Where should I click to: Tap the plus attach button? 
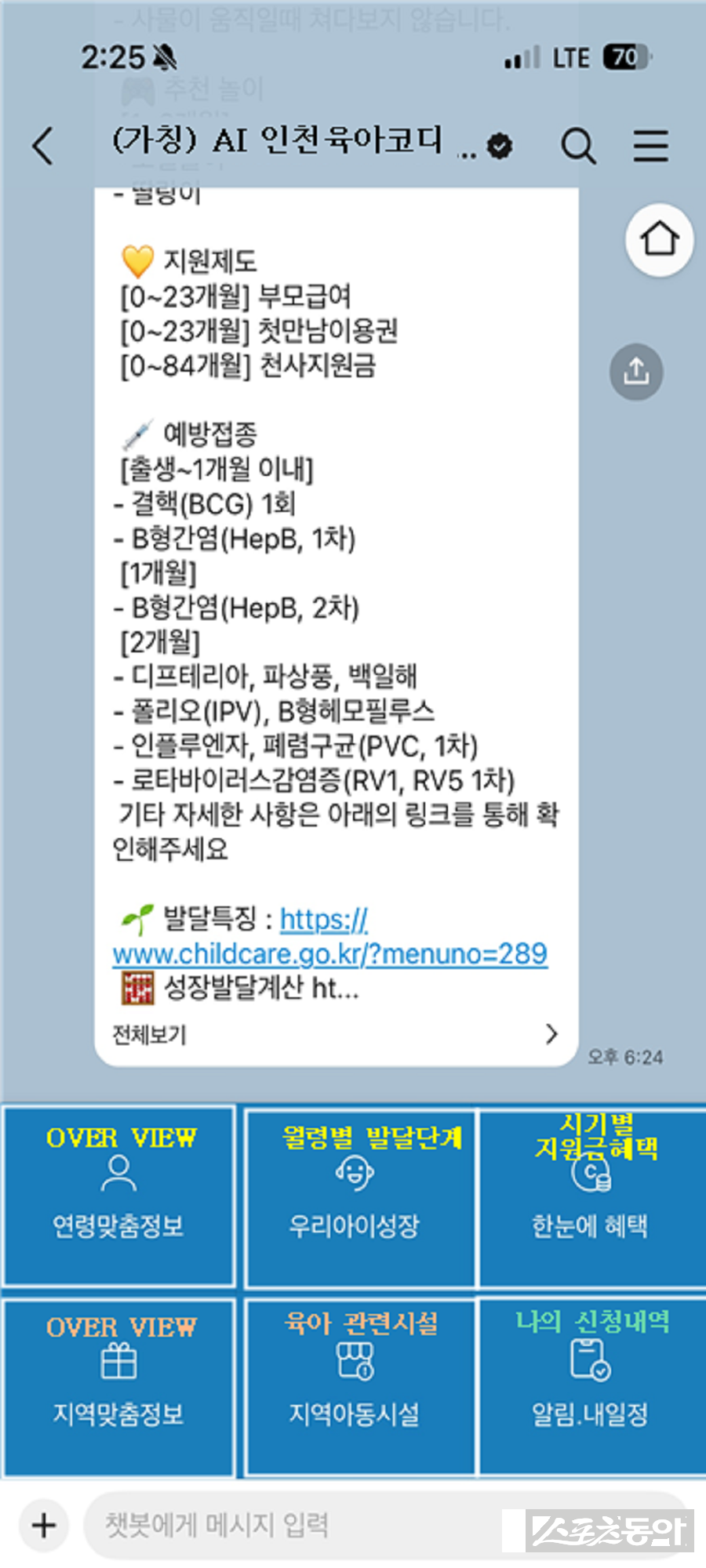click(x=44, y=1525)
